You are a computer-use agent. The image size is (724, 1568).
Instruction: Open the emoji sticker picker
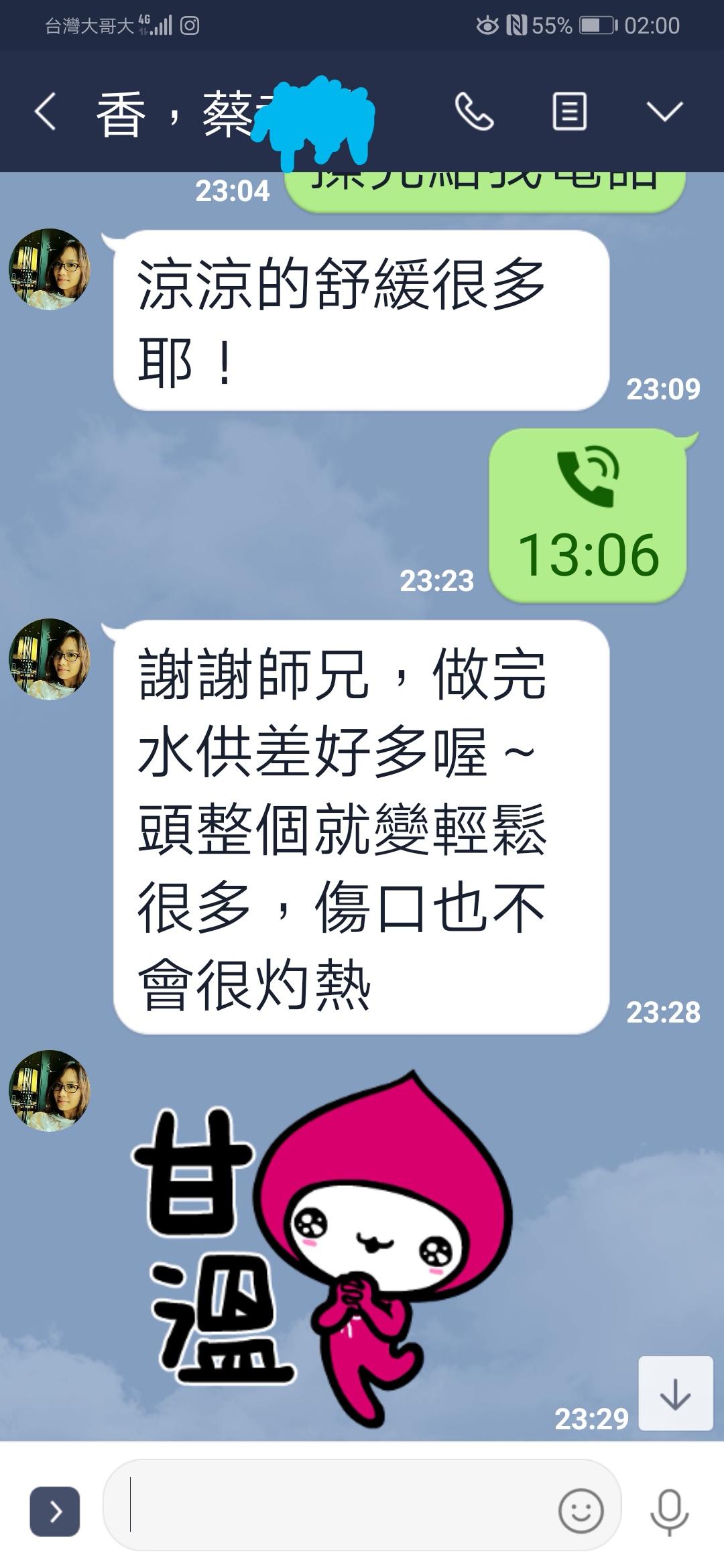point(581,1511)
